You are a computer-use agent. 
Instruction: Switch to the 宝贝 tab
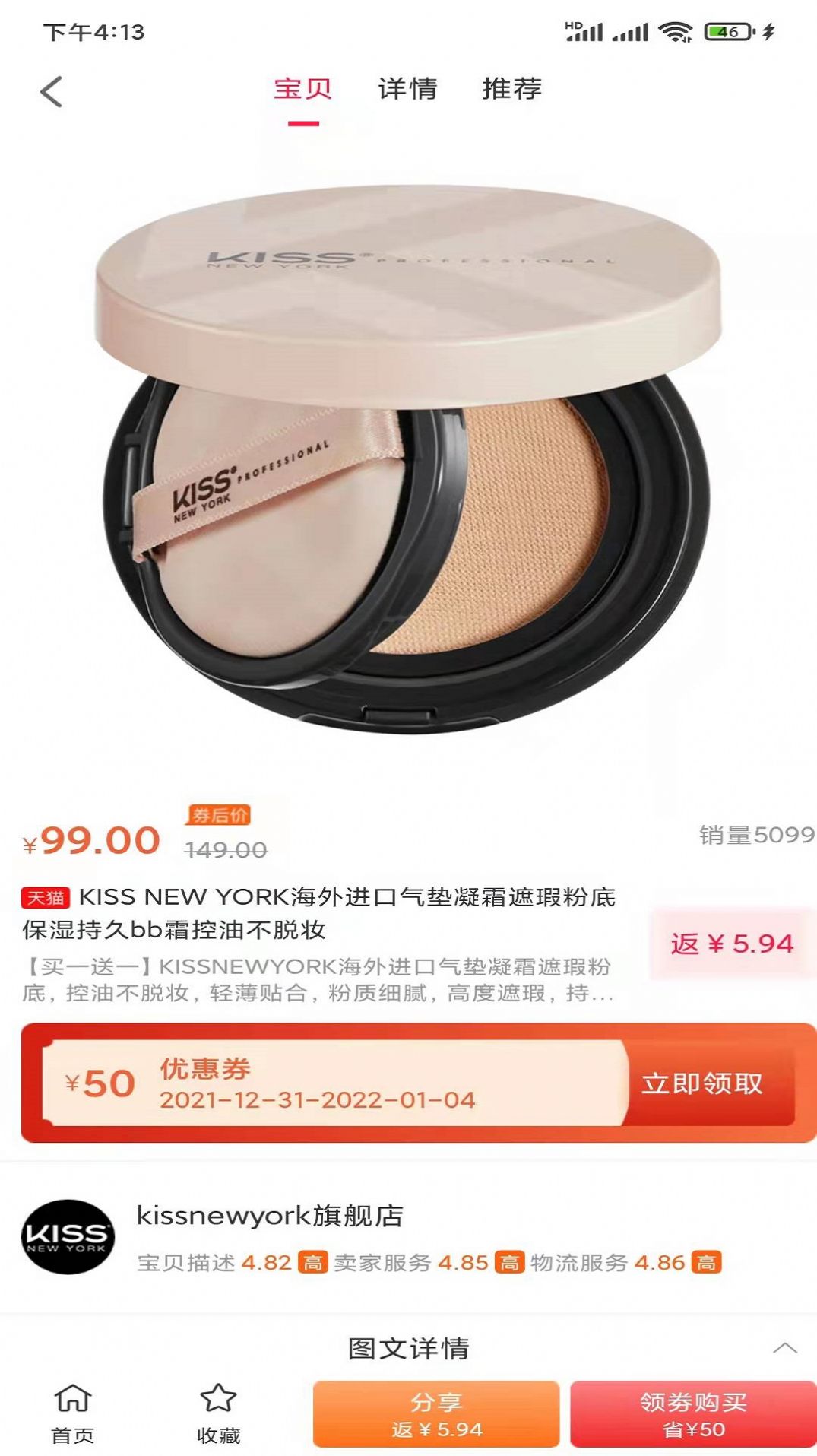[302, 90]
